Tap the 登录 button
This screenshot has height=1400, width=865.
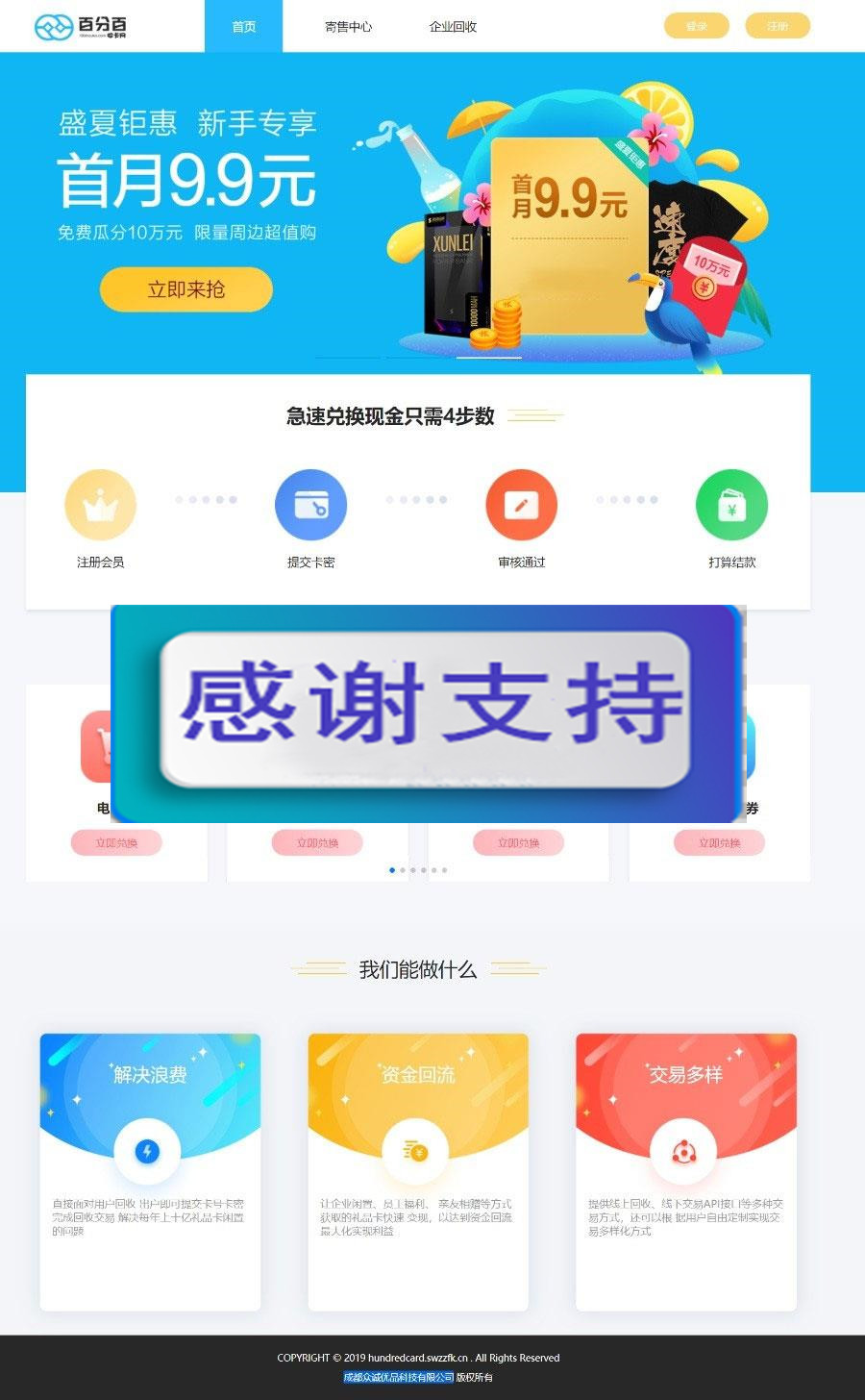click(x=696, y=26)
